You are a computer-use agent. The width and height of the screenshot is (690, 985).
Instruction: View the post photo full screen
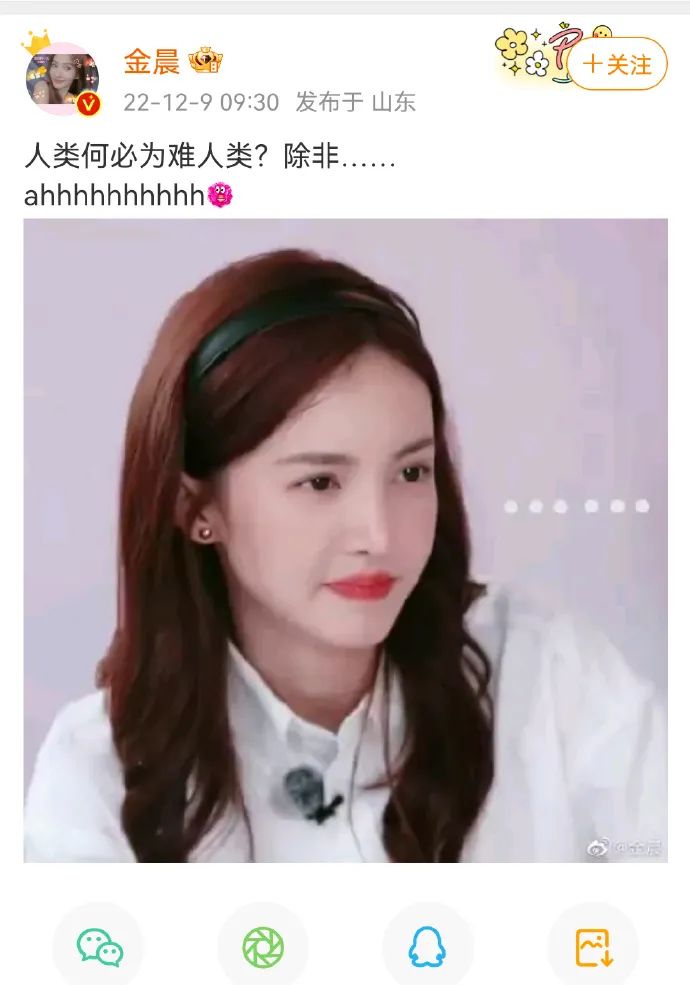[x=345, y=540]
